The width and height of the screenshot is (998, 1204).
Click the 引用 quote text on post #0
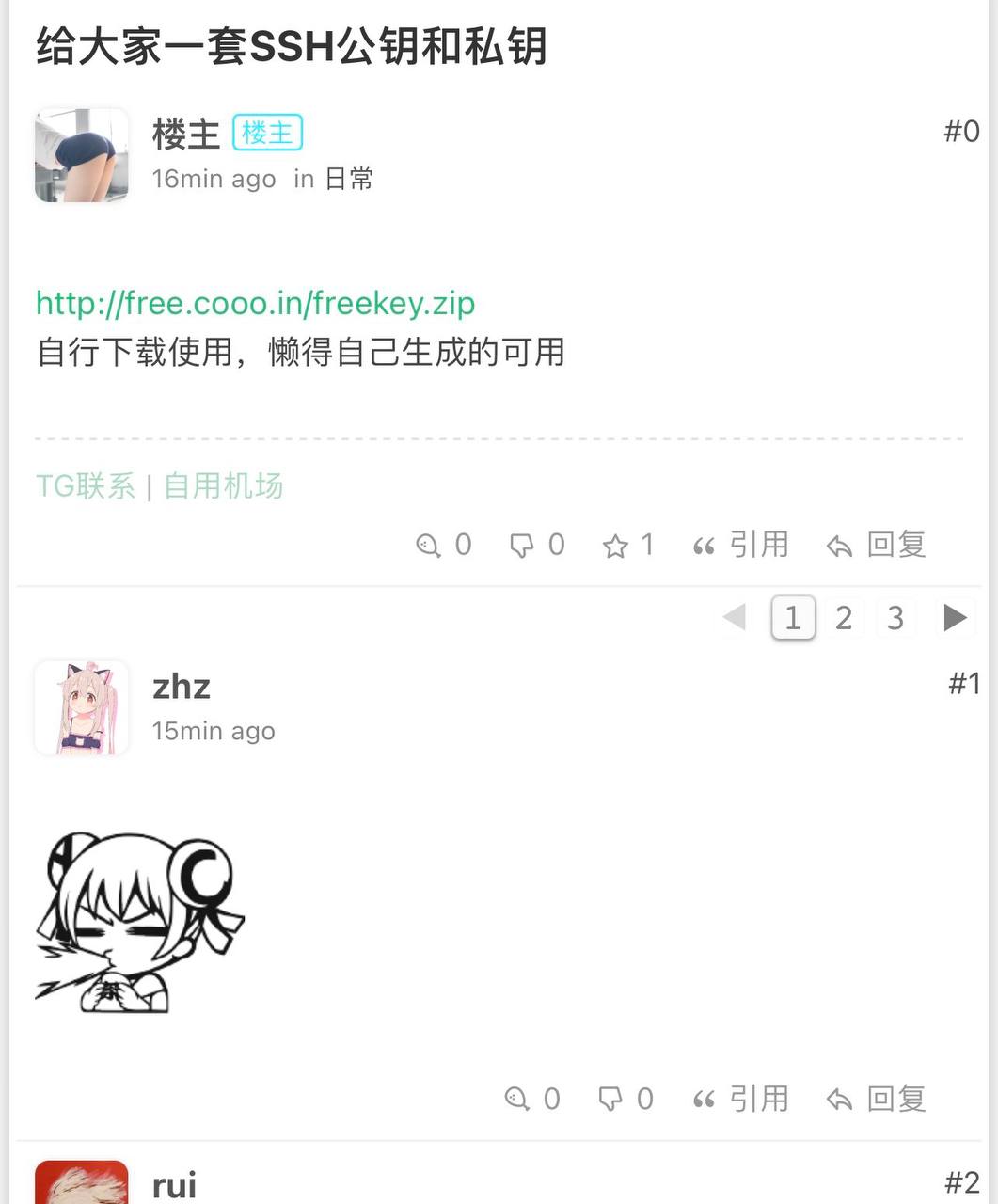pos(757,545)
